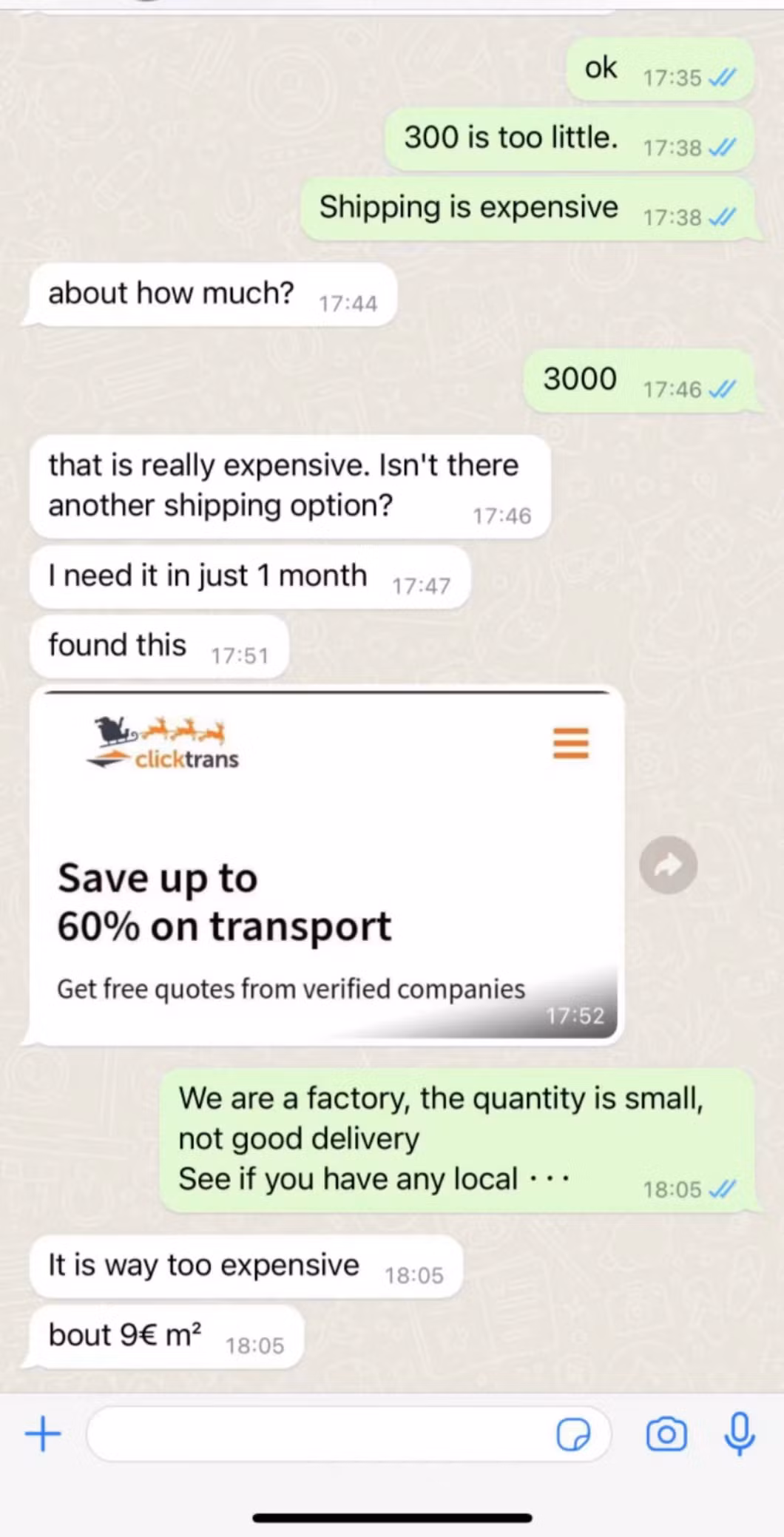
Task: Tap the message text field
Action: (x=318, y=1434)
